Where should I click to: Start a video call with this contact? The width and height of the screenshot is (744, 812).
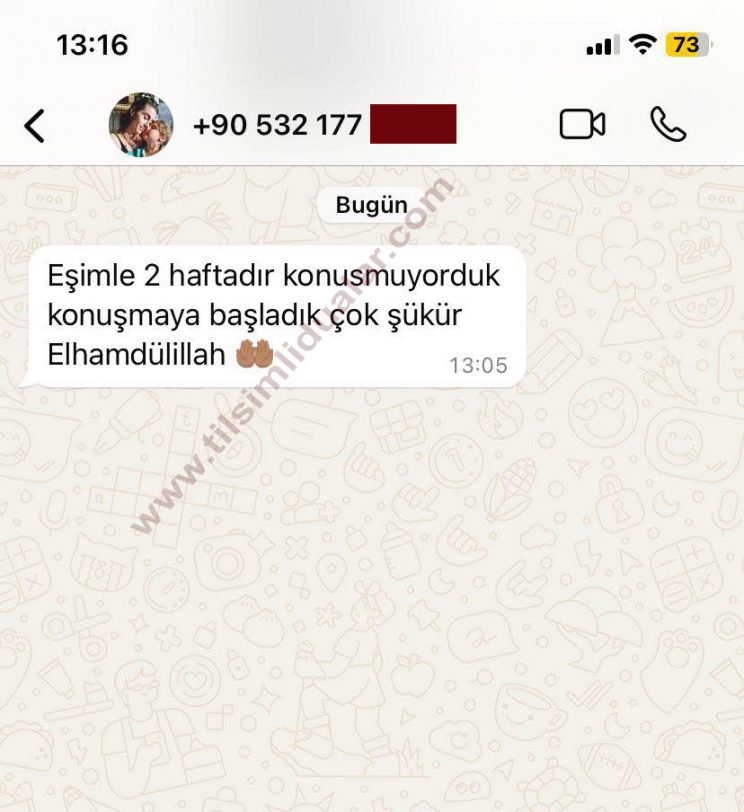[x=582, y=124]
